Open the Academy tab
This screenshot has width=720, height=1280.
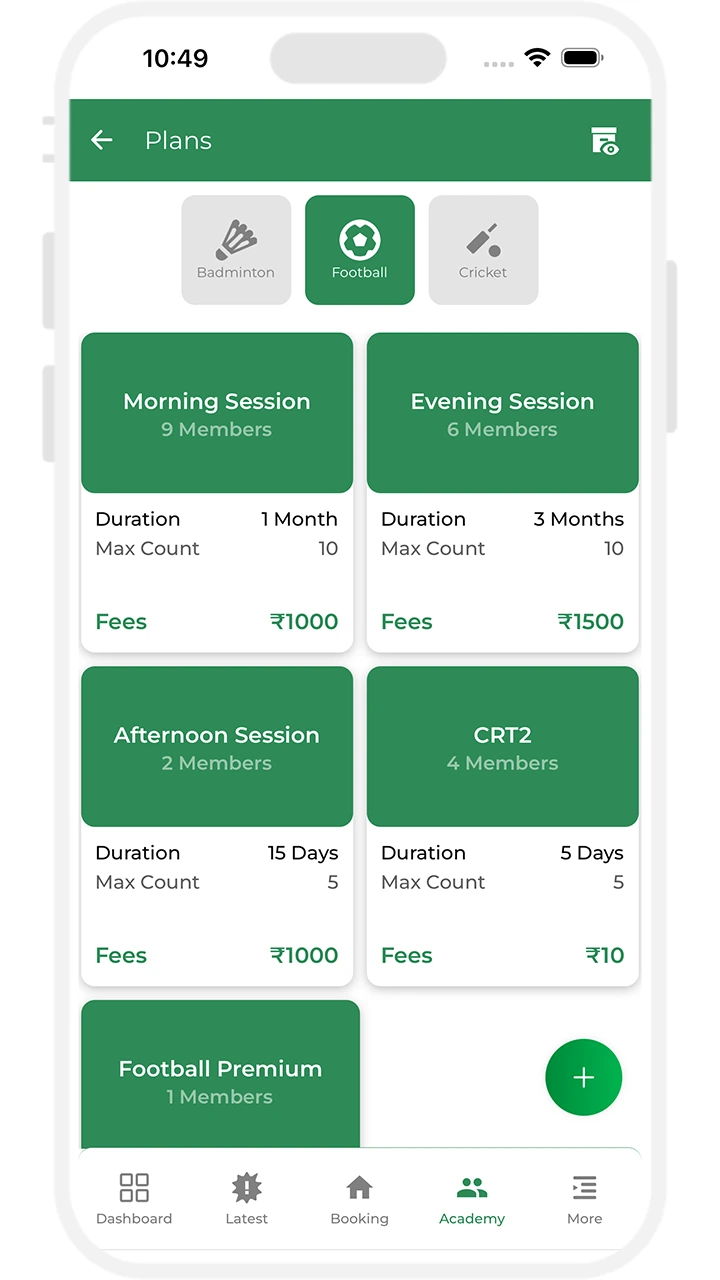coord(472,1198)
